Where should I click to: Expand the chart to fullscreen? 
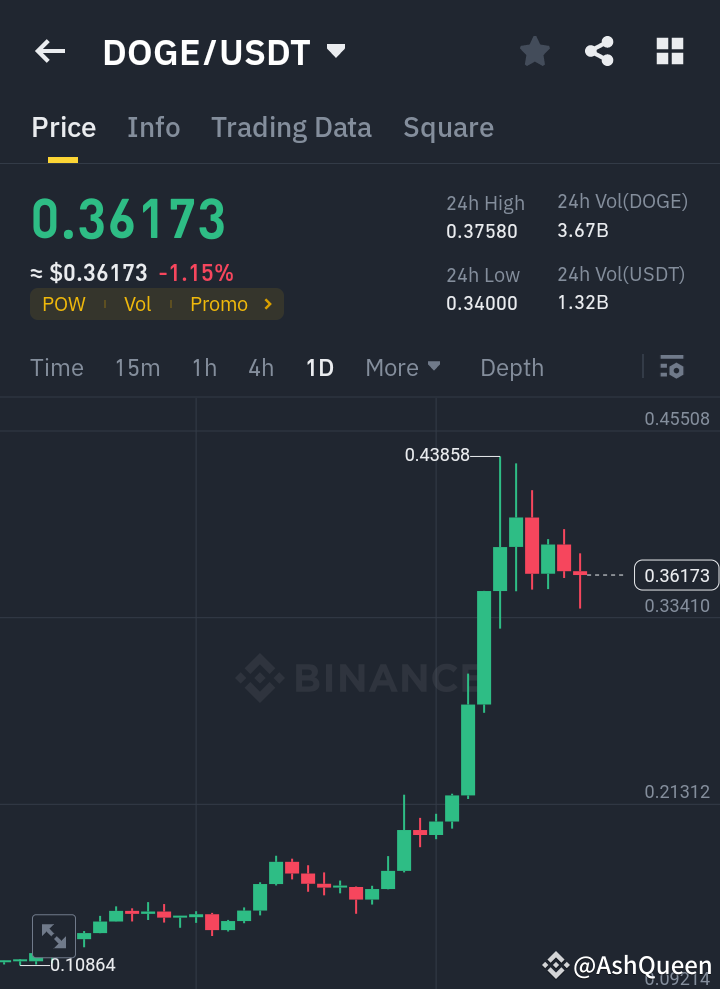click(x=54, y=935)
